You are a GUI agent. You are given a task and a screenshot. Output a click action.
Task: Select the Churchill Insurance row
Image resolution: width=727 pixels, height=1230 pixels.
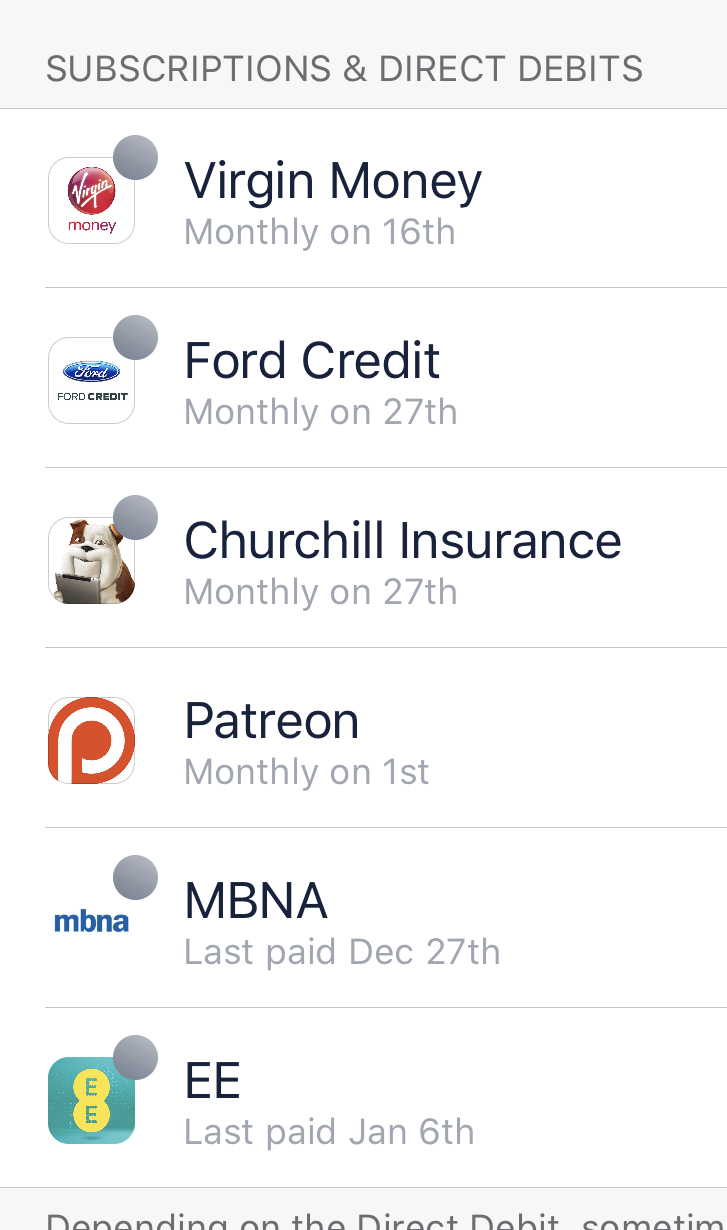coord(402,560)
